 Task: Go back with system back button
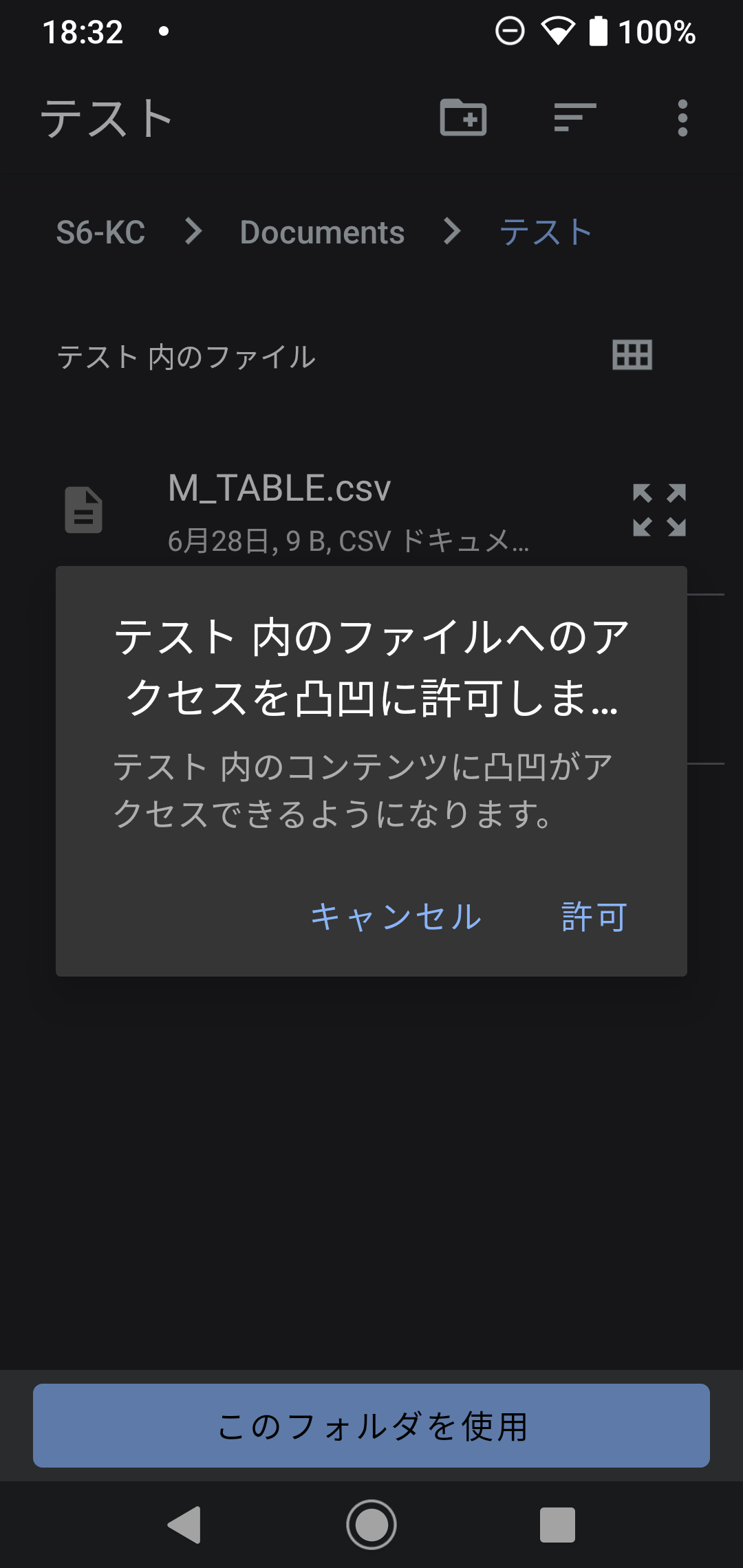(x=184, y=1525)
